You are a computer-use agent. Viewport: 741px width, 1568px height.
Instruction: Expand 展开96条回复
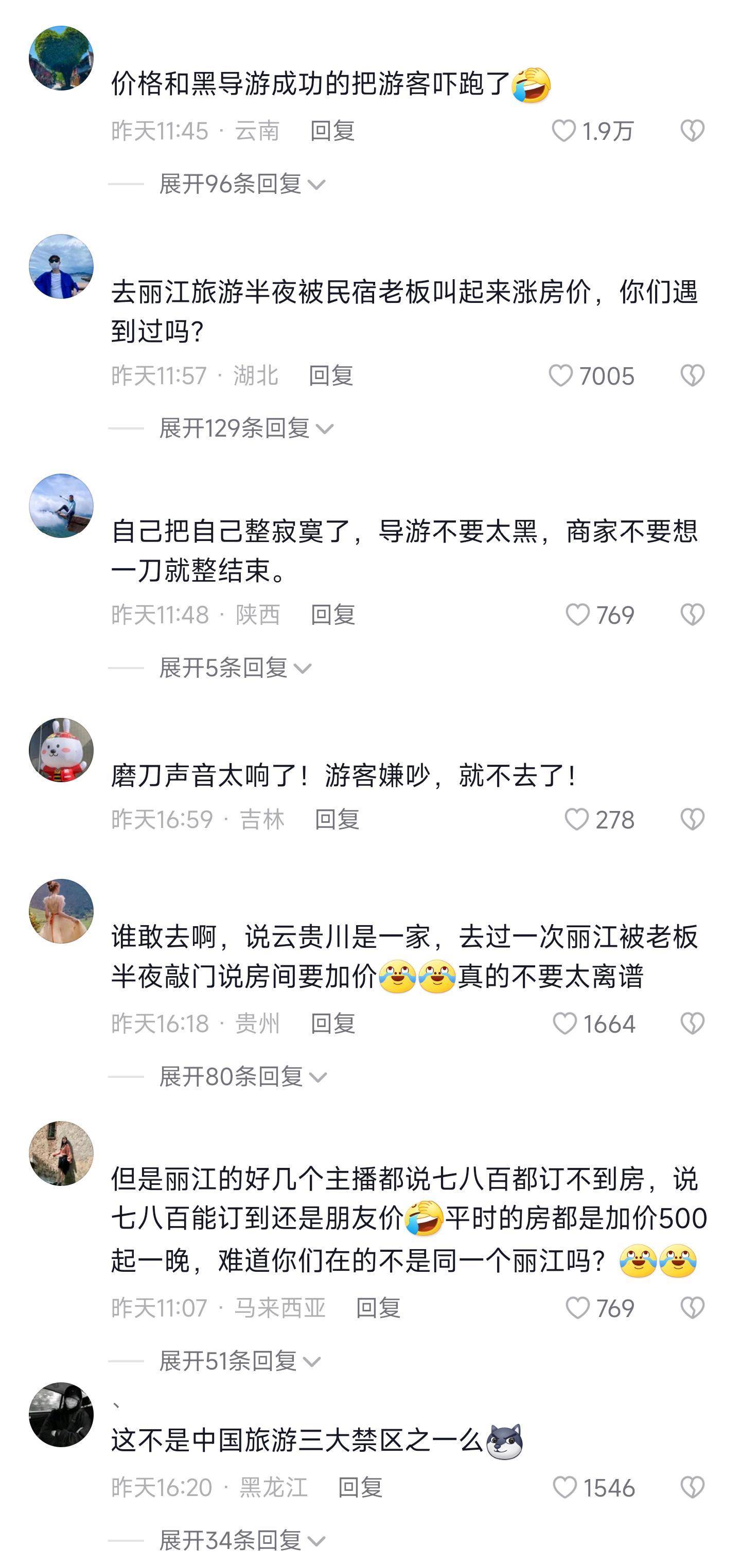[x=241, y=184]
